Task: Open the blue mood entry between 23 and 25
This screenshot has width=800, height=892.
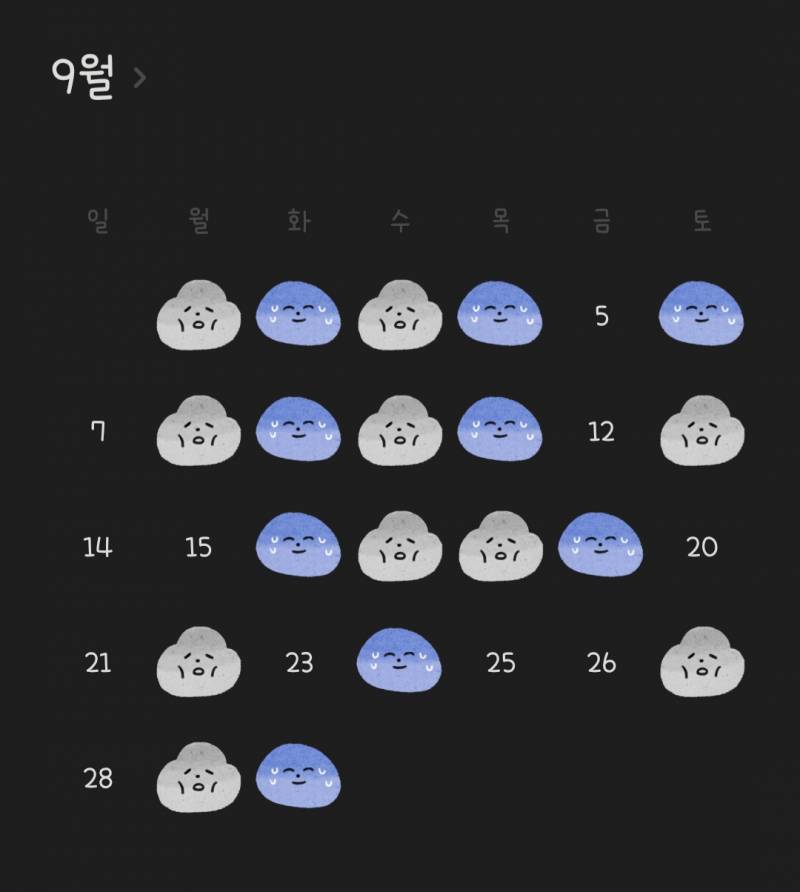Action: click(x=399, y=660)
